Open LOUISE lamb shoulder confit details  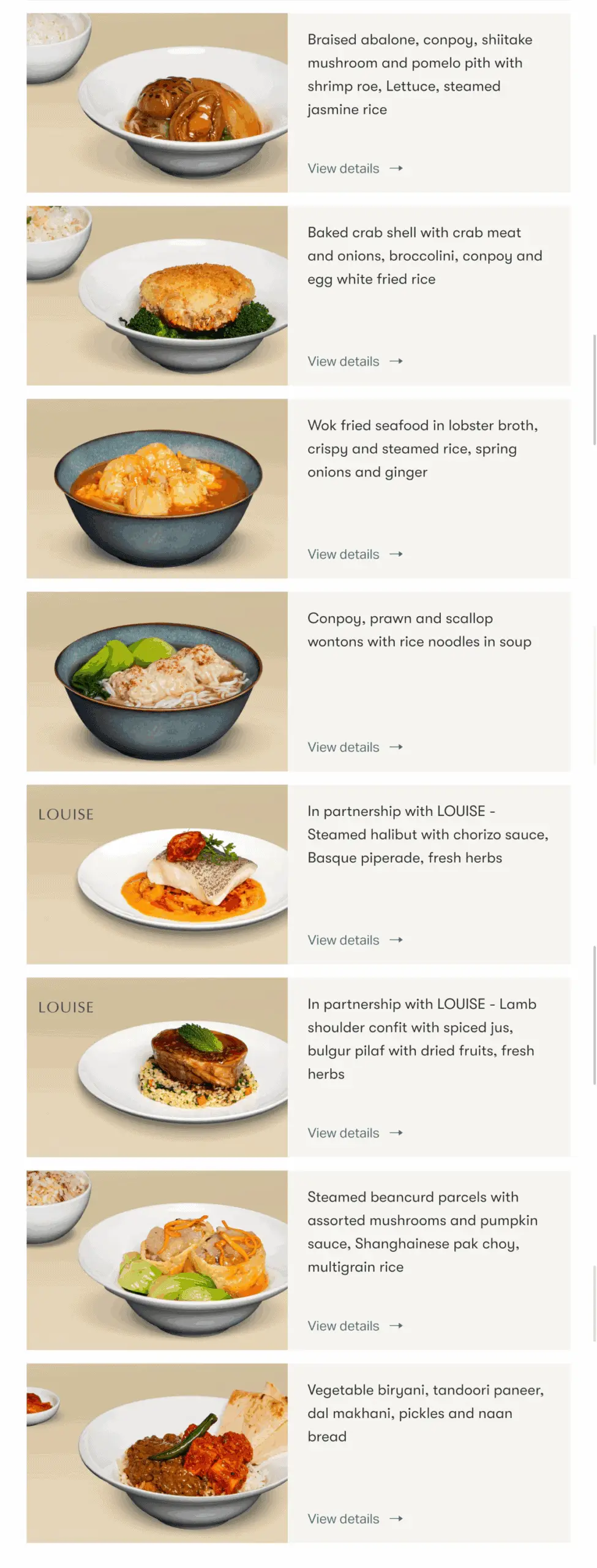pos(355,1133)
